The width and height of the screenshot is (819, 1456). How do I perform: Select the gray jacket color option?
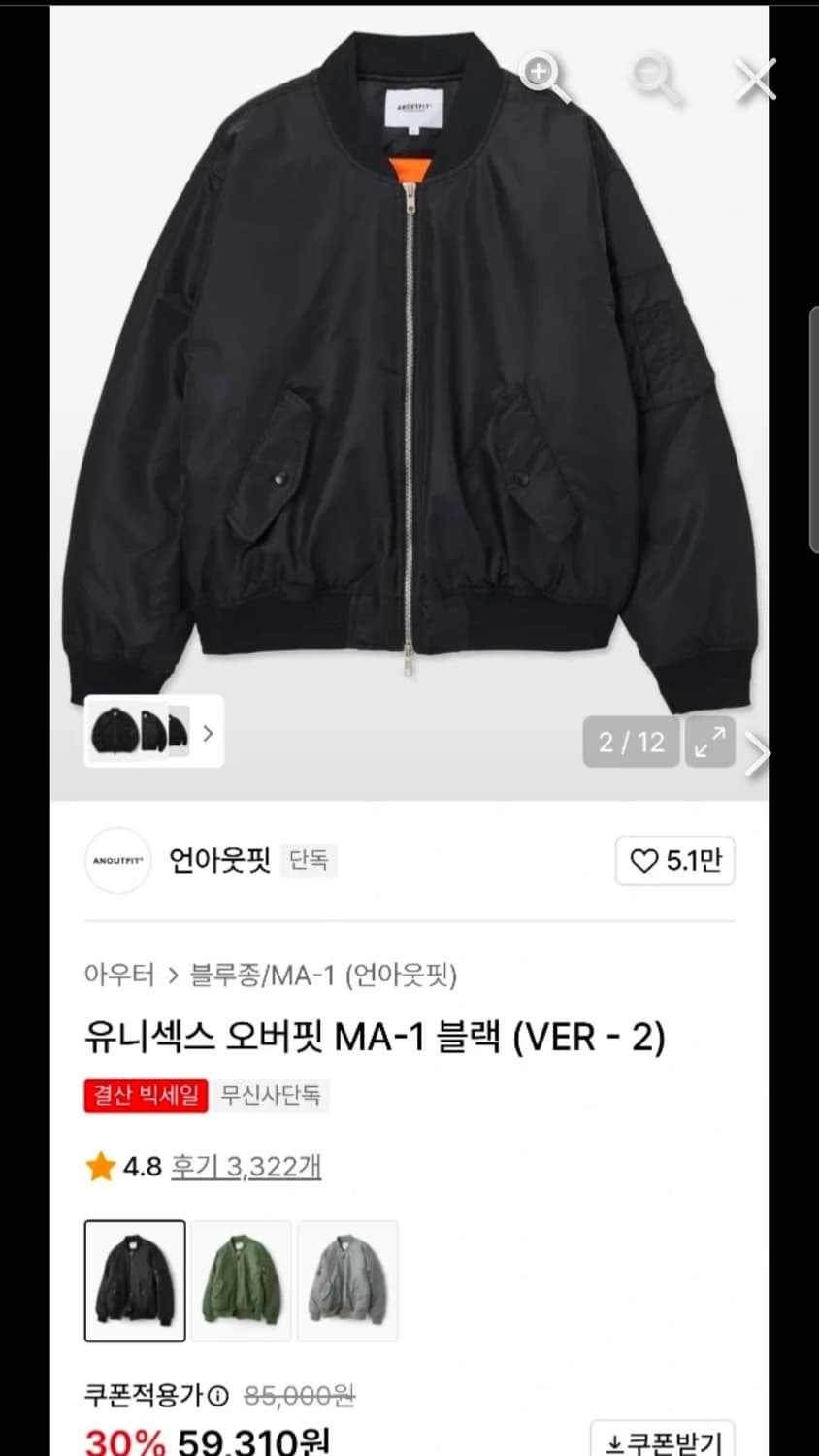[347, 1280]
